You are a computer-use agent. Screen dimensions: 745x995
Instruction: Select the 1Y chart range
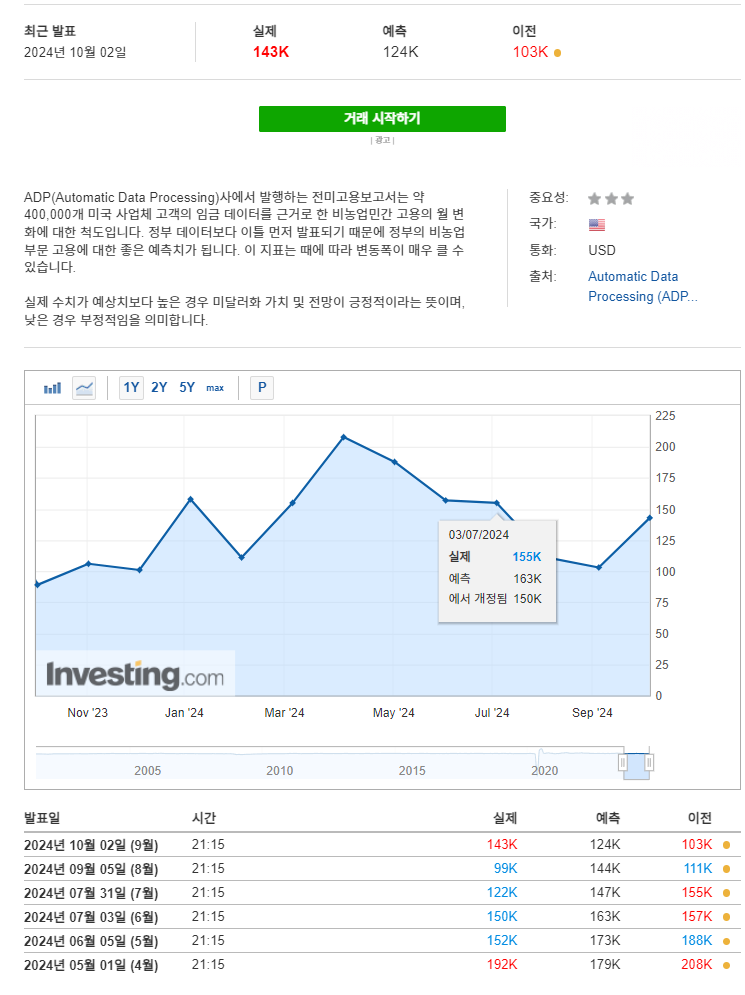click(131, 388)
